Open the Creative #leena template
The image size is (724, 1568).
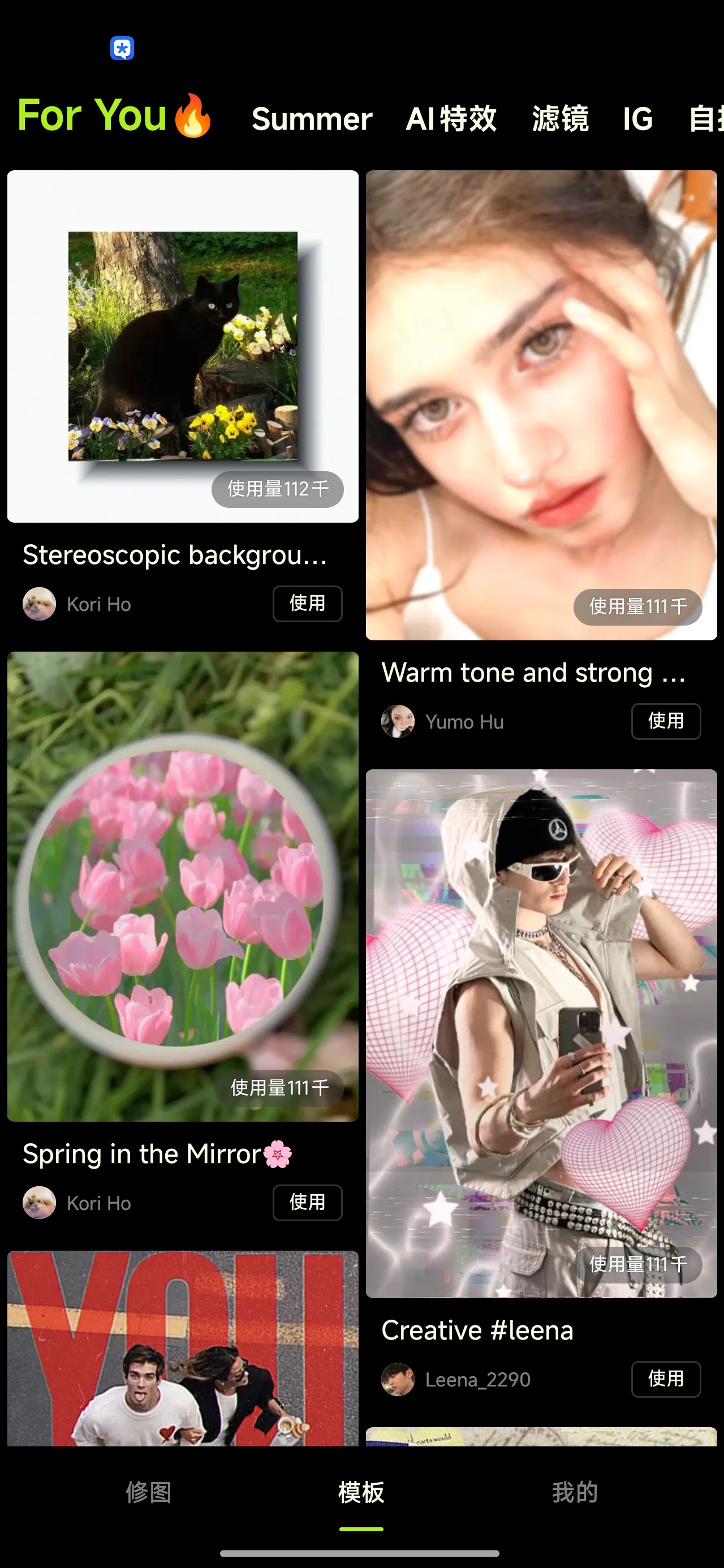[541, 1033]
